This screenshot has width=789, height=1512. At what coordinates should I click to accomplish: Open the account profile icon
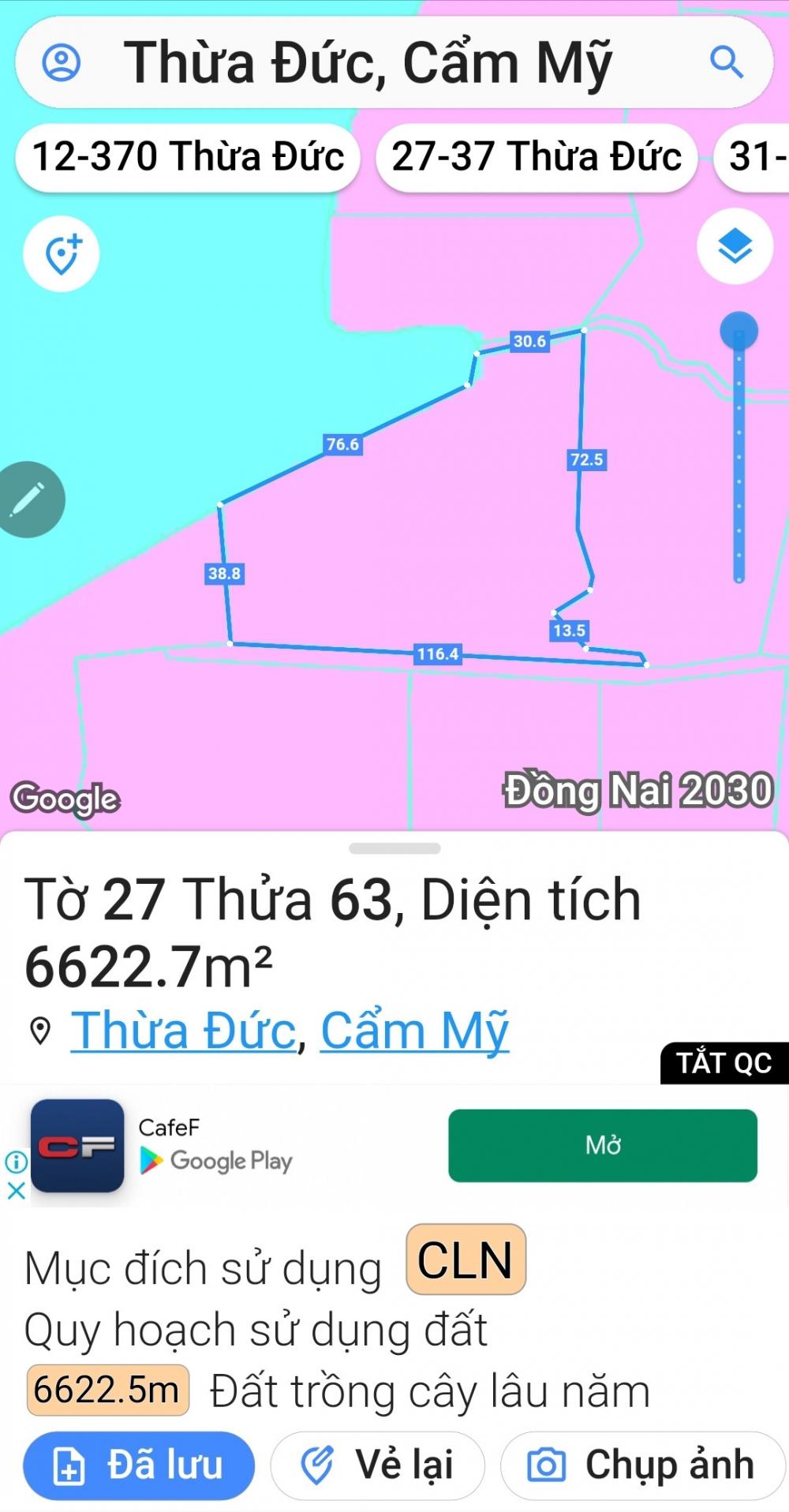point(61,62)
